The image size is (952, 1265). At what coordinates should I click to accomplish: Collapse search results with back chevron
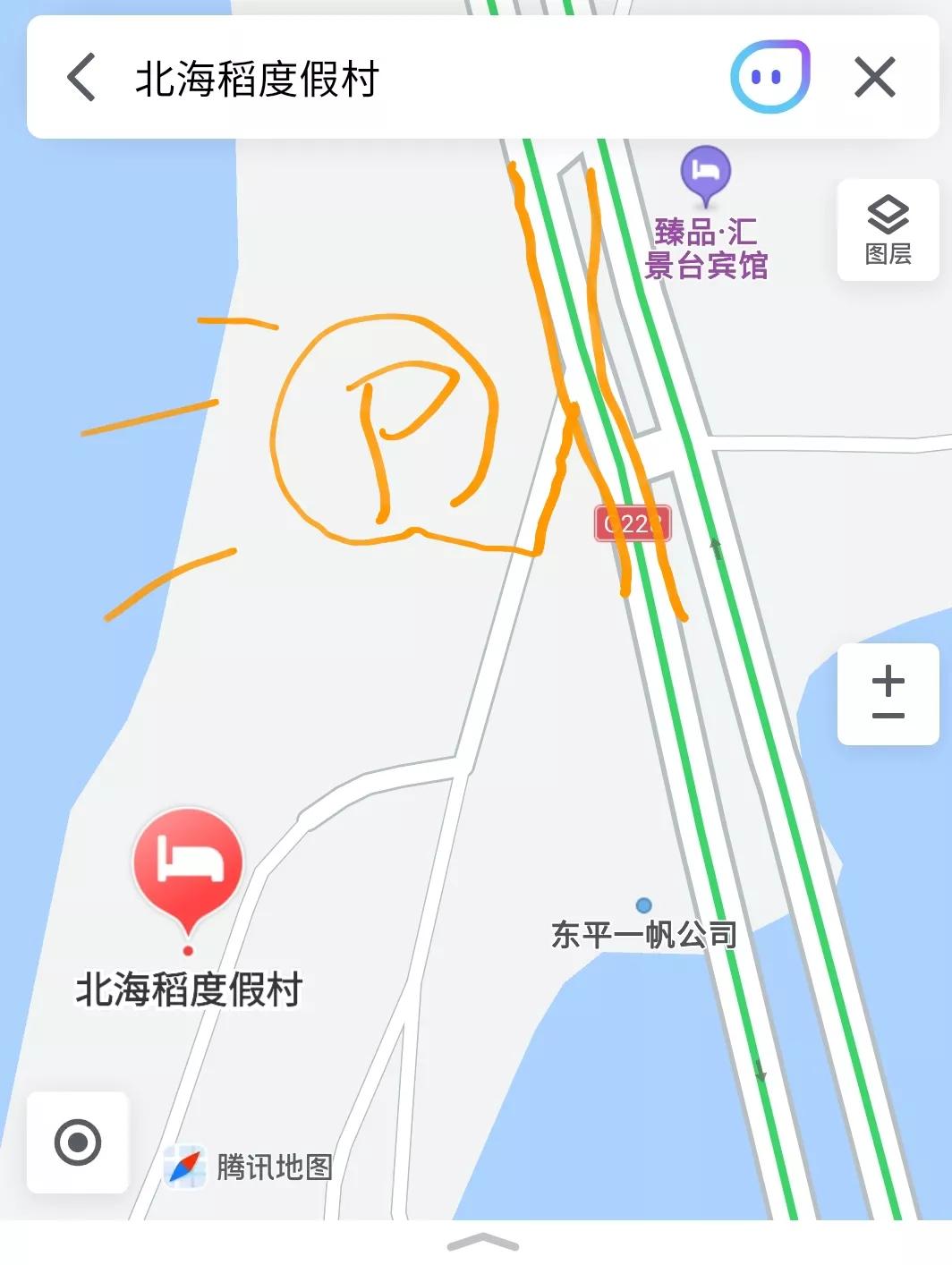pos(81,78)
